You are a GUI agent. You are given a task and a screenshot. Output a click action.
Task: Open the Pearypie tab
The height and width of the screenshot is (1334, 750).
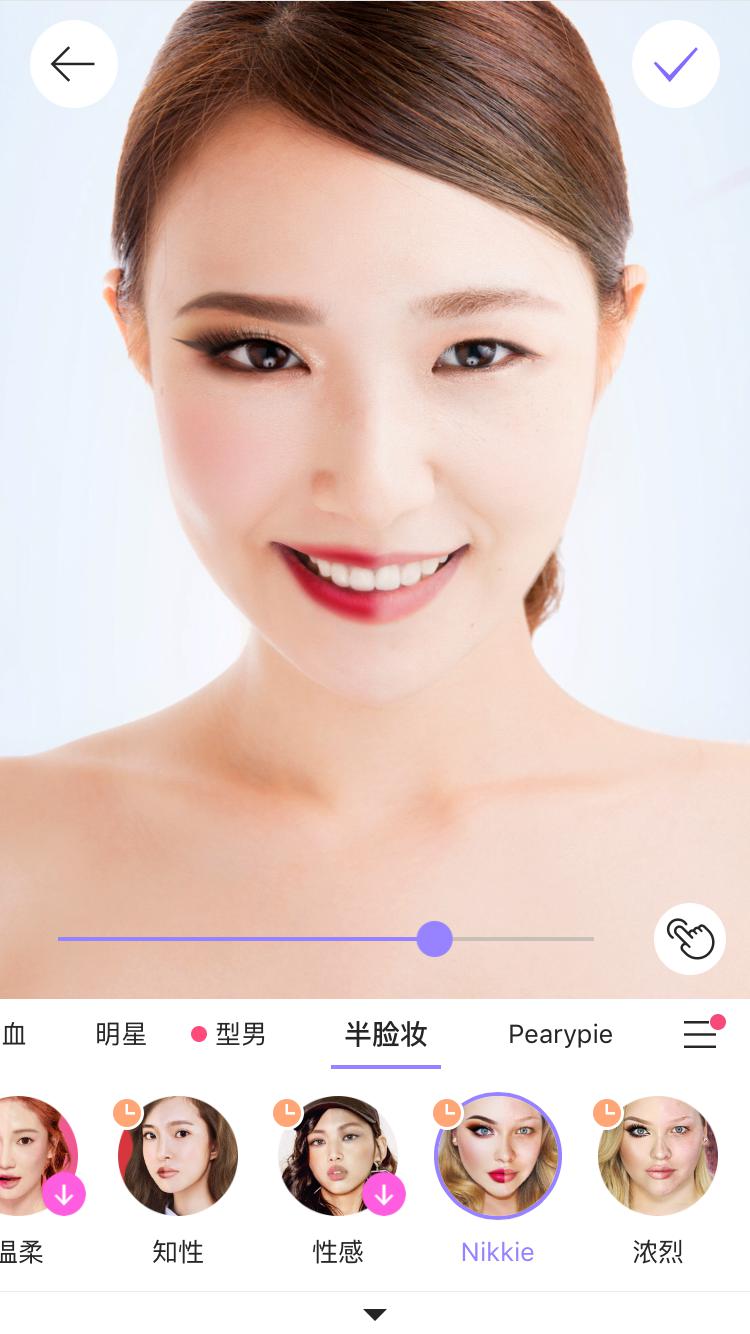[x=560, y=1034]
